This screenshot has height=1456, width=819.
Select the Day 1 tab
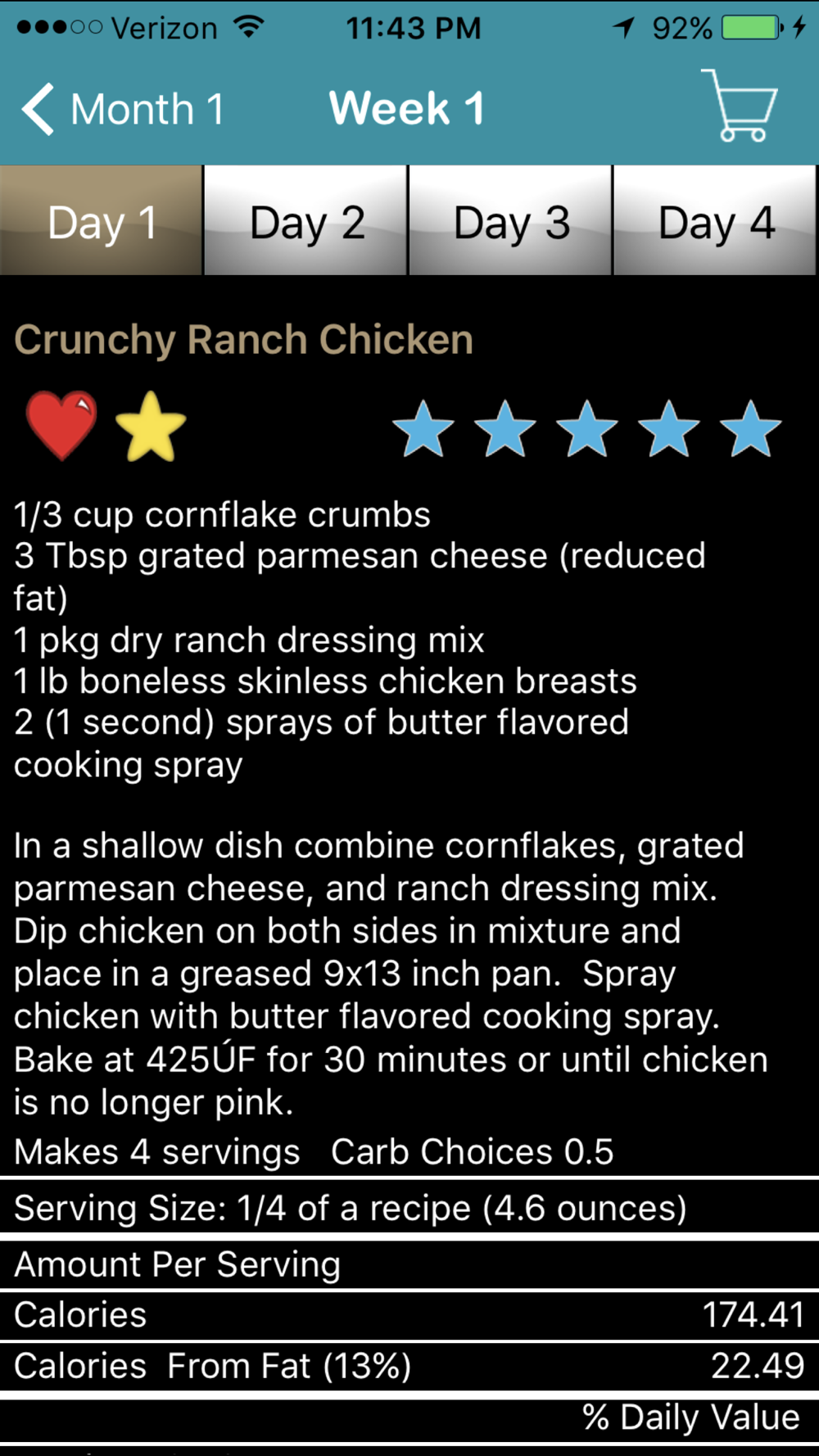102,220
